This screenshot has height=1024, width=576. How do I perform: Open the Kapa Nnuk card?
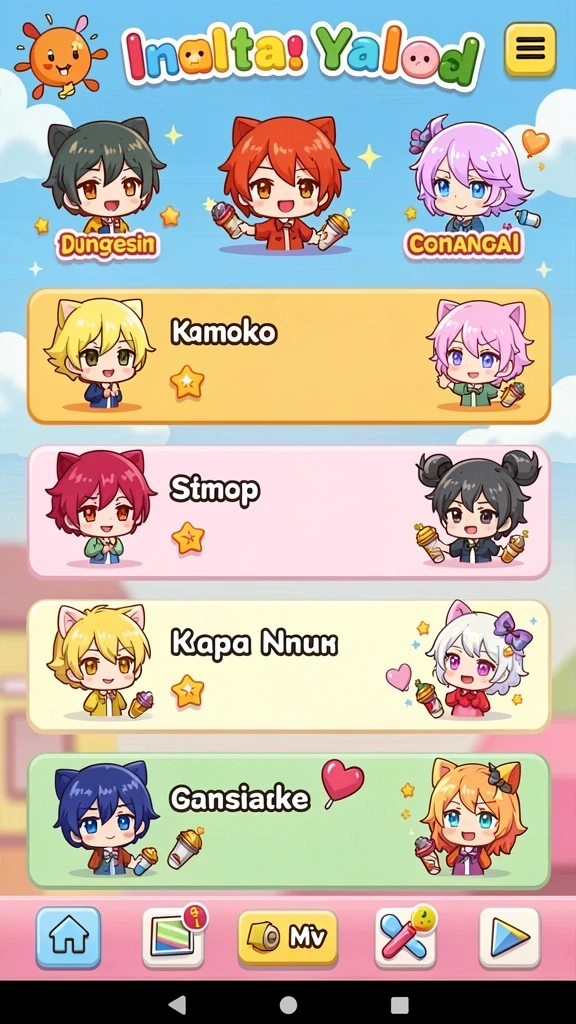289,666
